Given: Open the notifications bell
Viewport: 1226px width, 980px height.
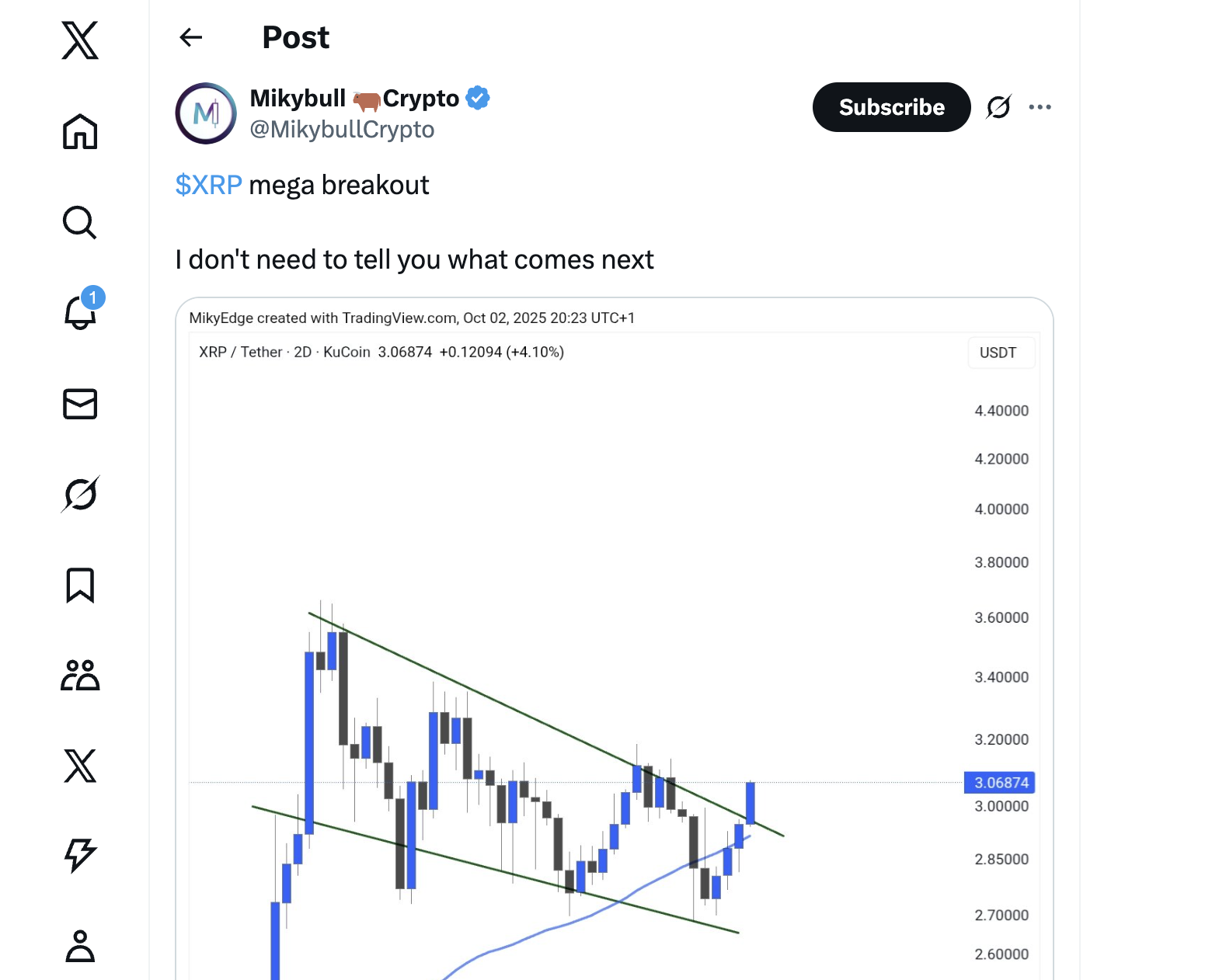Looking at the screenshot, I should (80, 313).
